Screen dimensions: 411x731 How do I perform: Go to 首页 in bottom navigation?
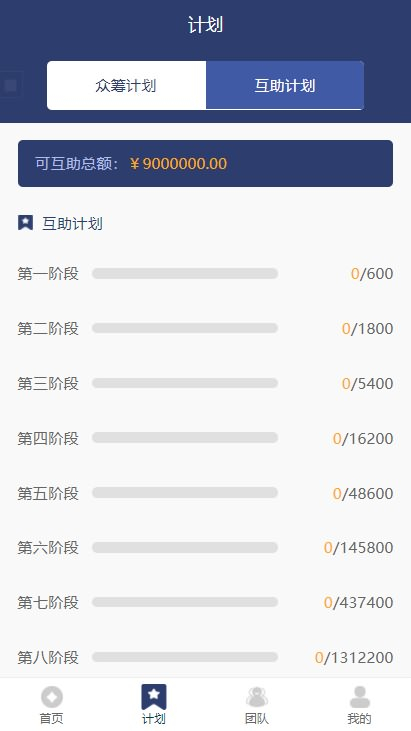pos(51,704)
